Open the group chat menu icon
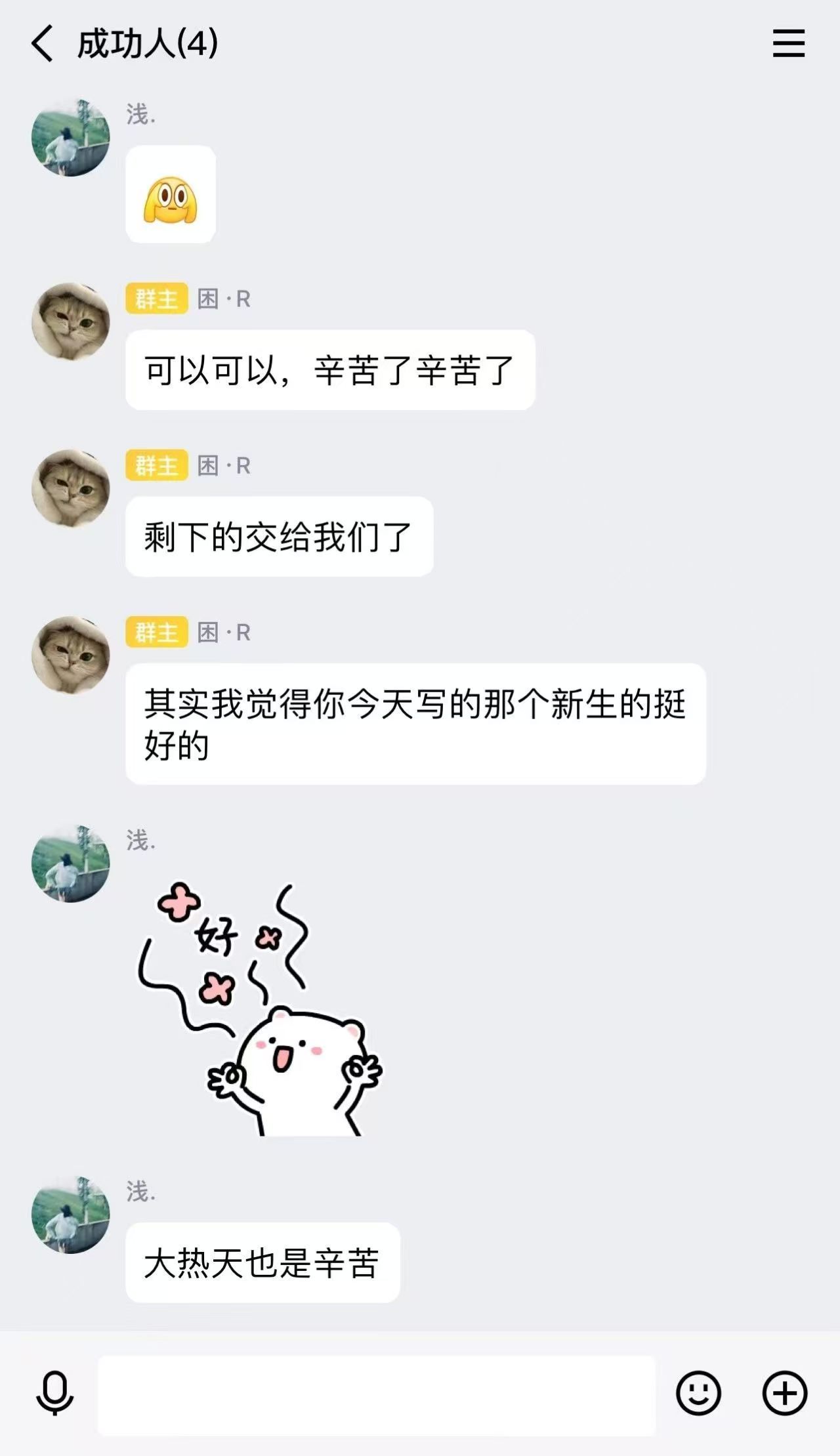Image resolution: width=840 pixels, height=1456 pixels. point(788,43)
